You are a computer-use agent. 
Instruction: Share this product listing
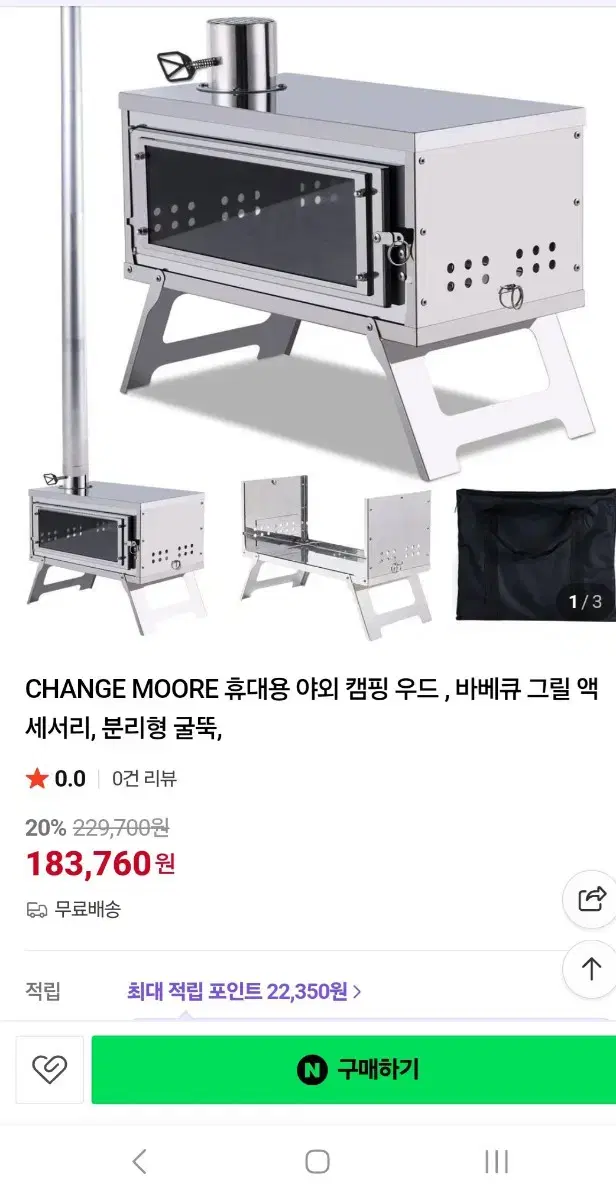click(x=592, y=900)
